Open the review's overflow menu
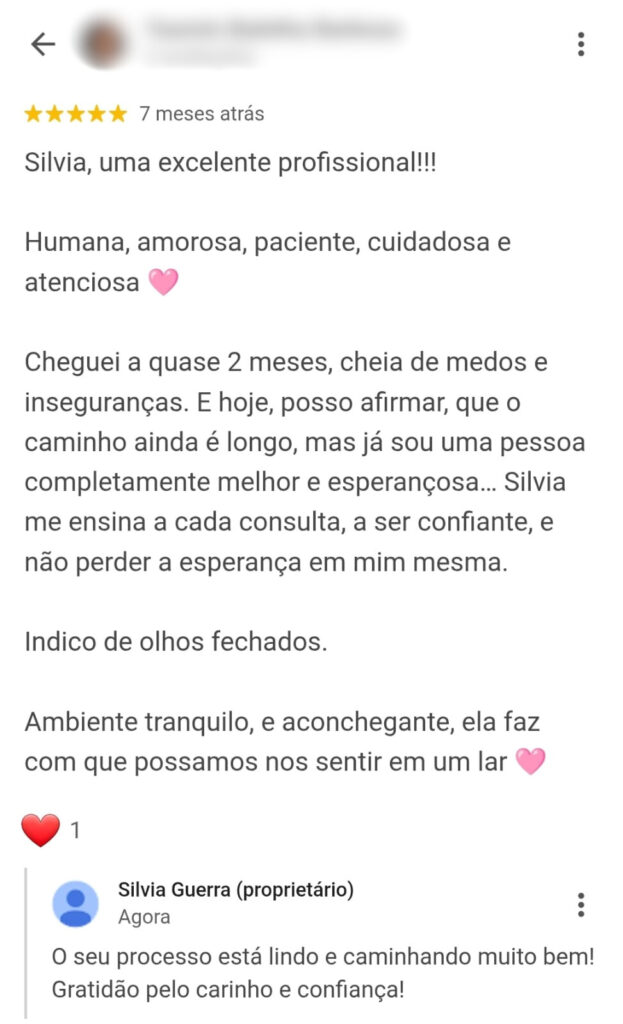This screenshot has height=1024, width=623. [581, 44]
